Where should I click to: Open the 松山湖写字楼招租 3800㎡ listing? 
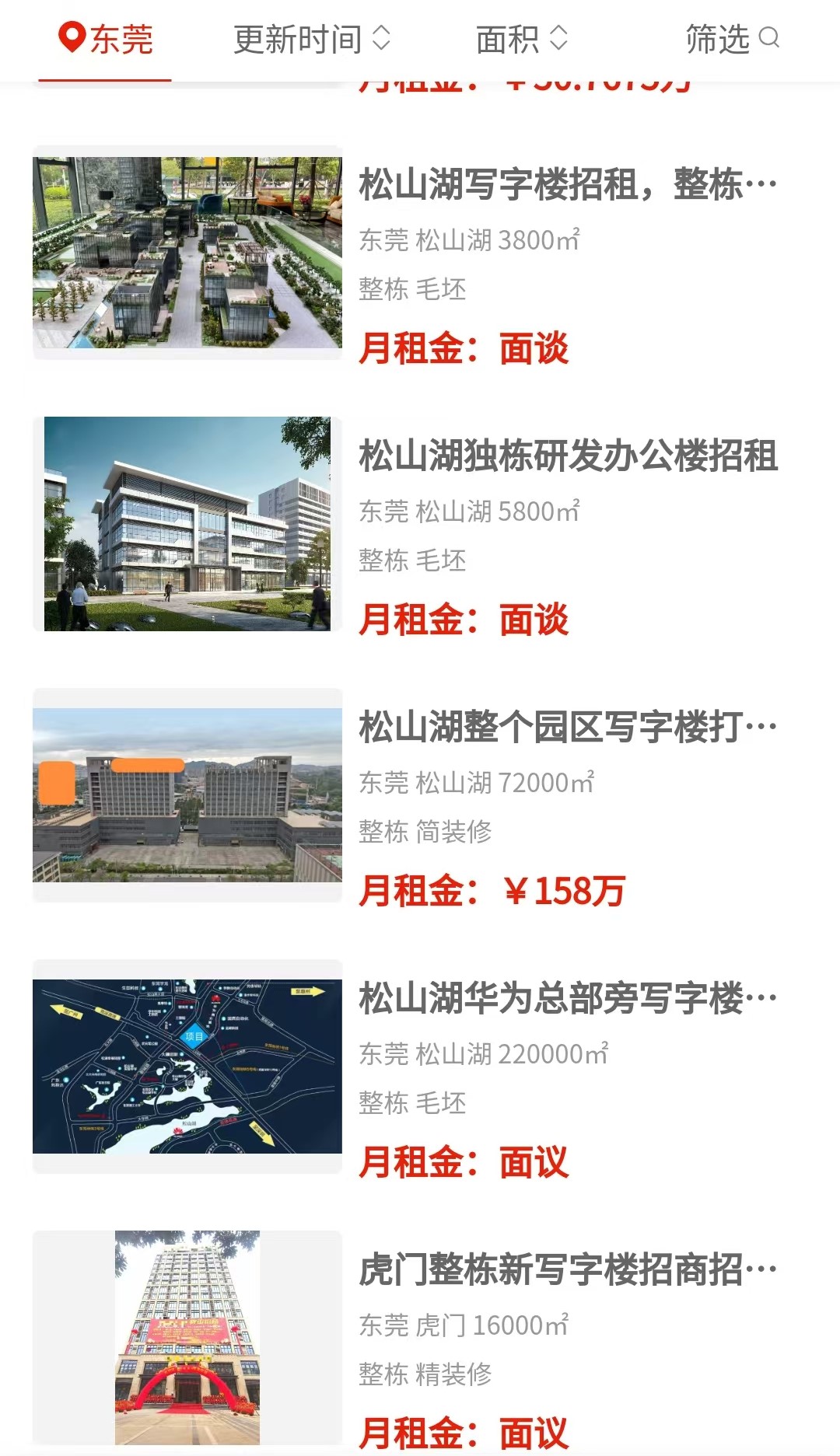coord(420,253)
